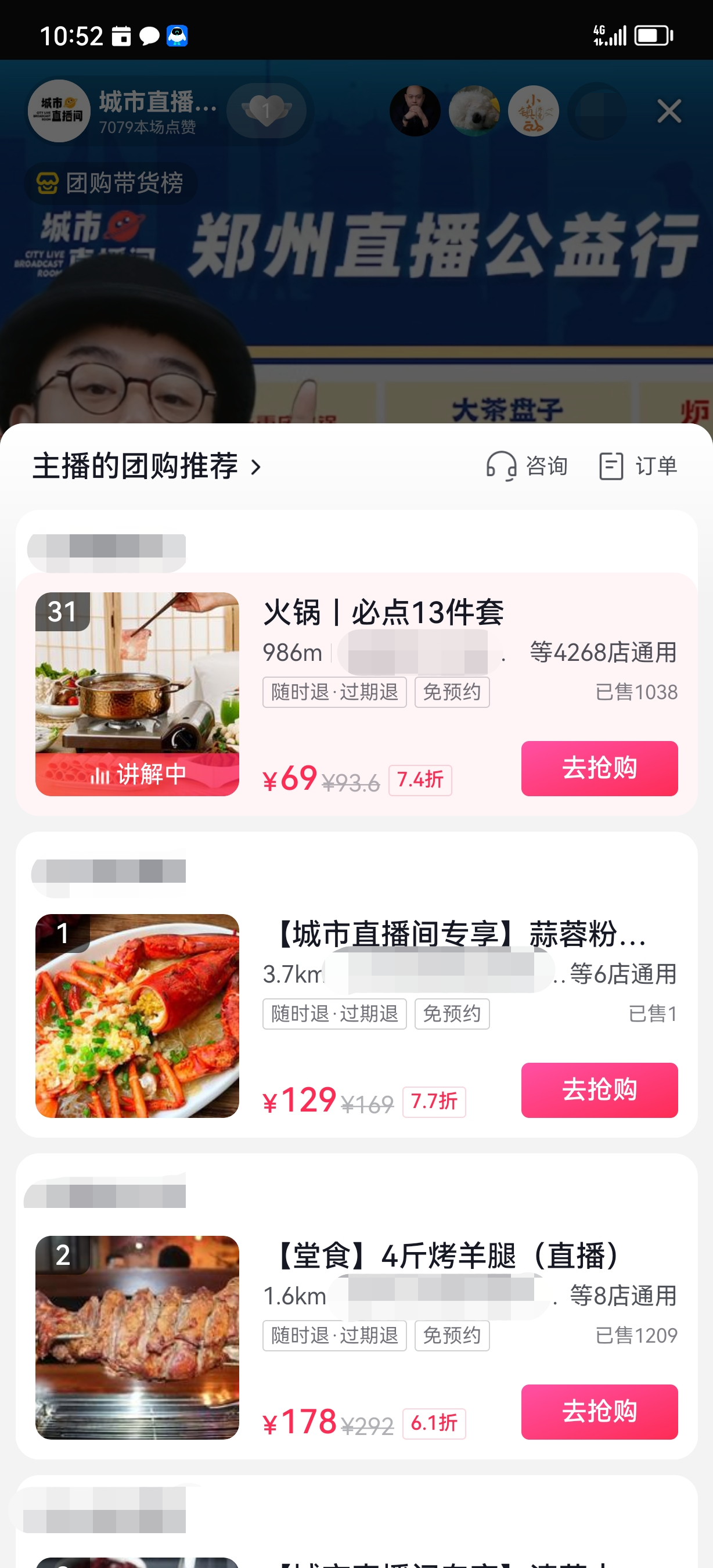The width and height of the screenshot is (713, 1568).
Task: Tap the 7.4折 discount label
Action: (420, 780)
